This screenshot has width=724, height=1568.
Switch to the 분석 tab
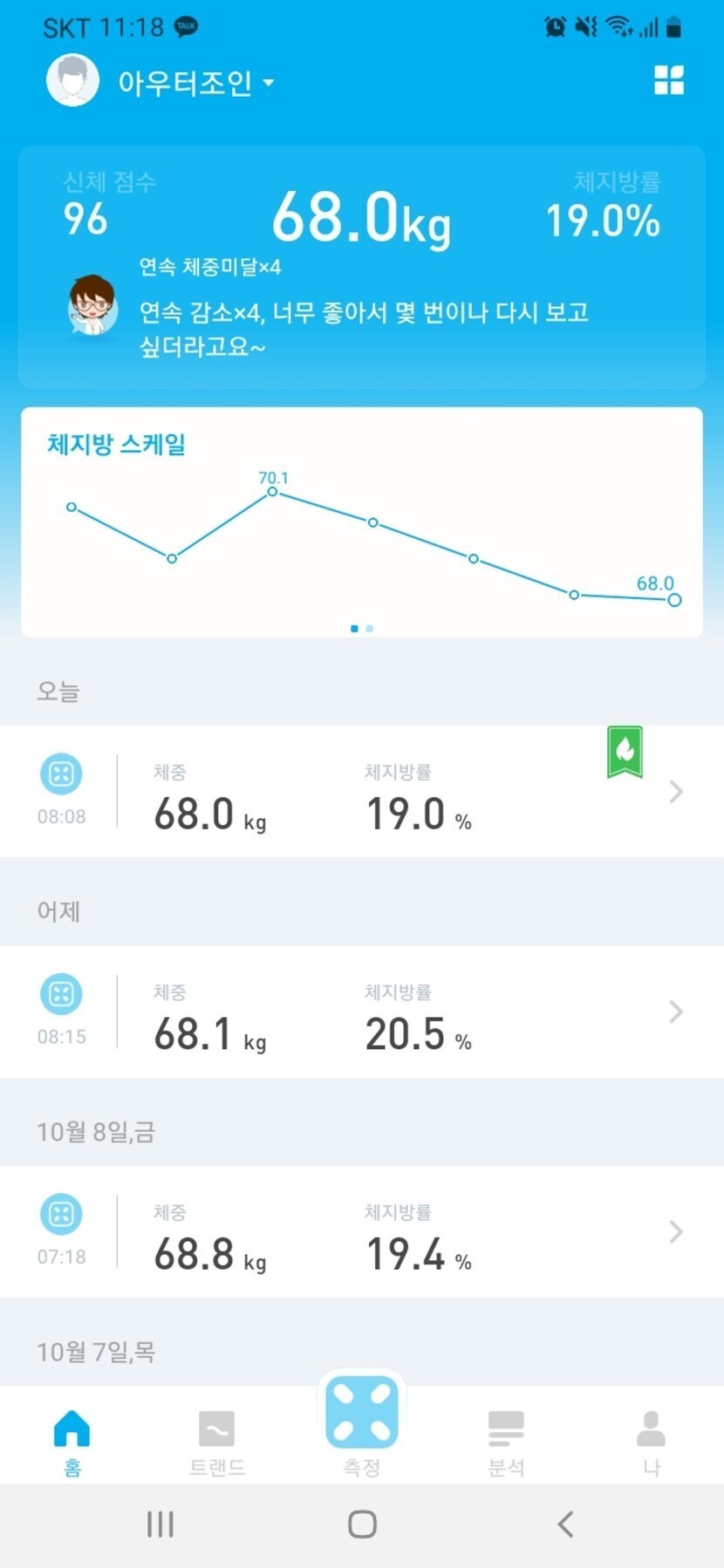click(x=506, y=1442)
